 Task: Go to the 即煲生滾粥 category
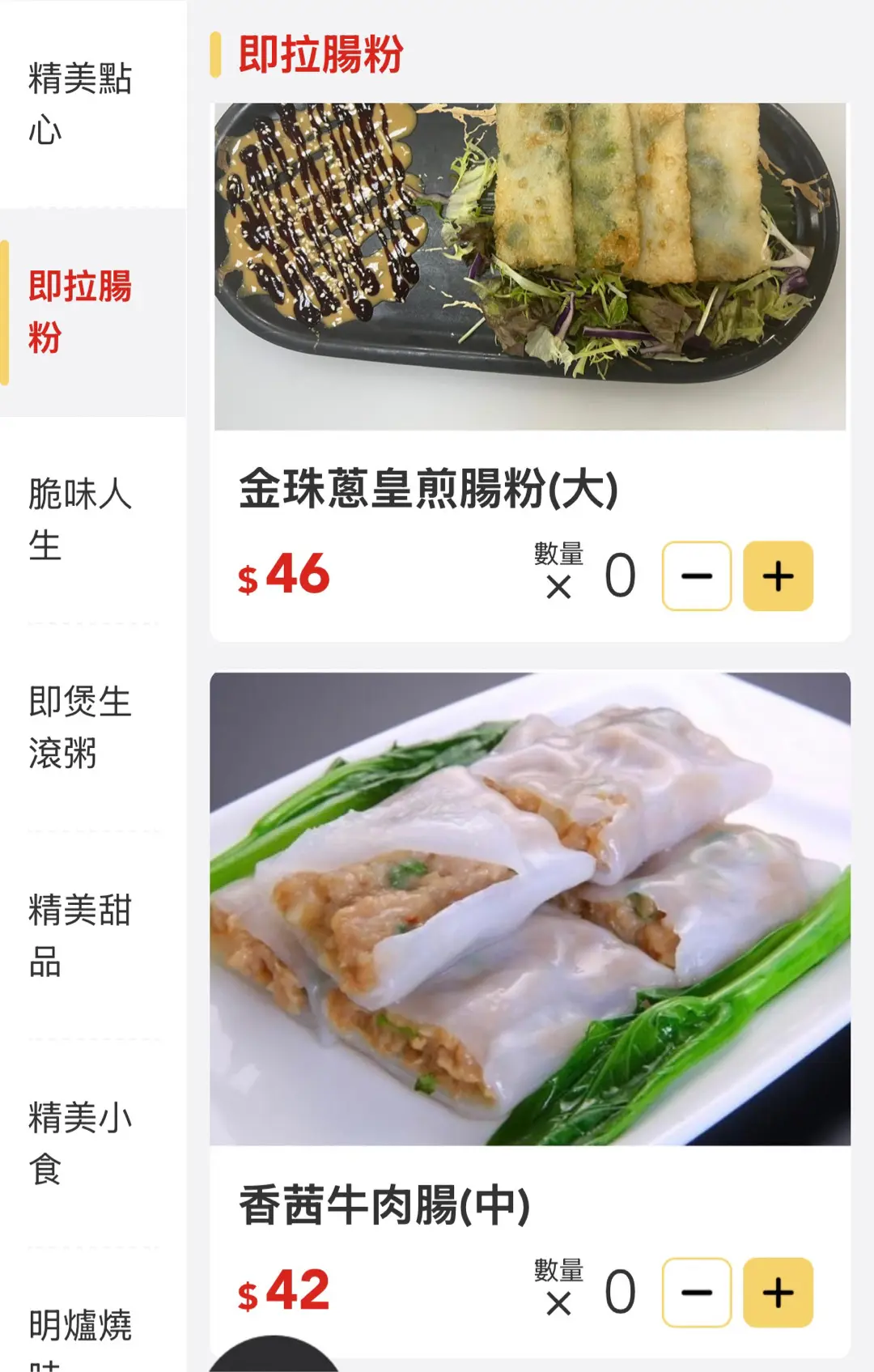click(79, 727)
